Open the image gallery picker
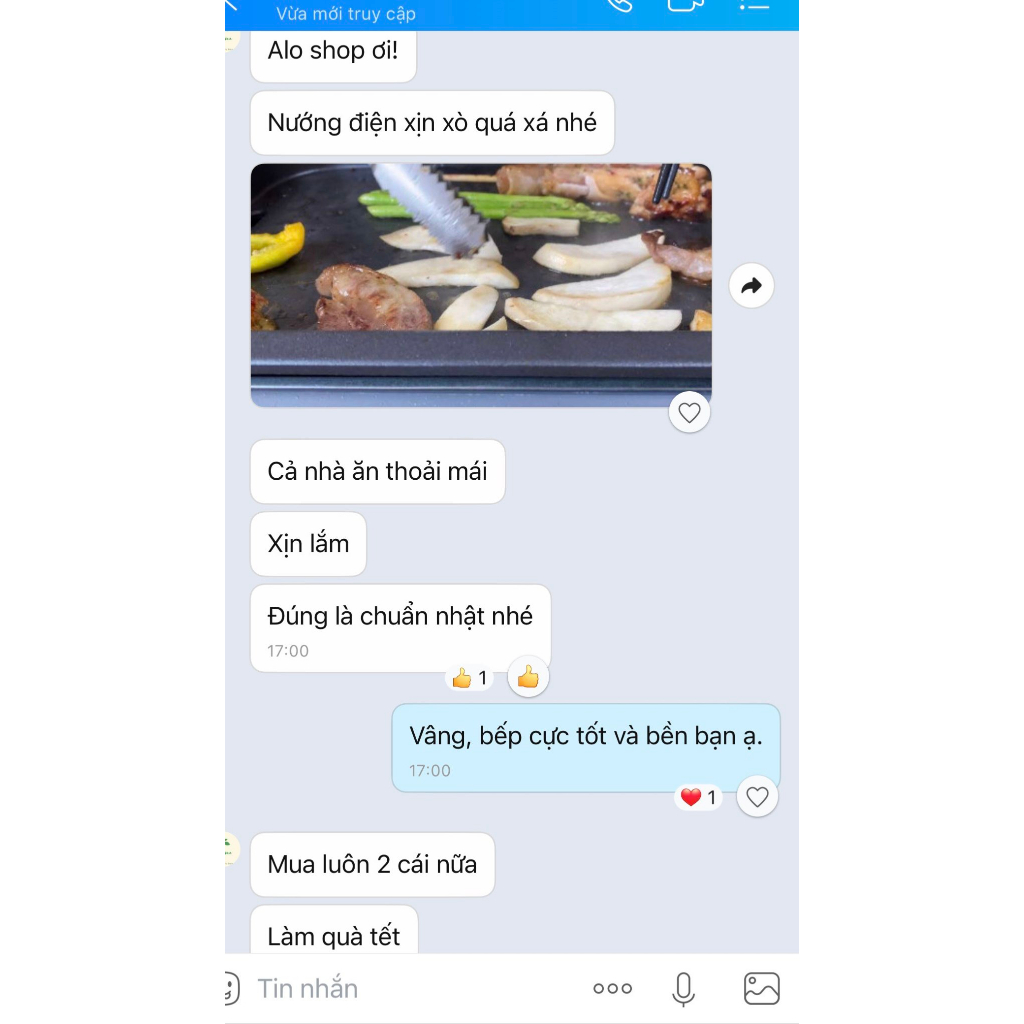Screen dimensions: 1024x1024 [761, 989]
